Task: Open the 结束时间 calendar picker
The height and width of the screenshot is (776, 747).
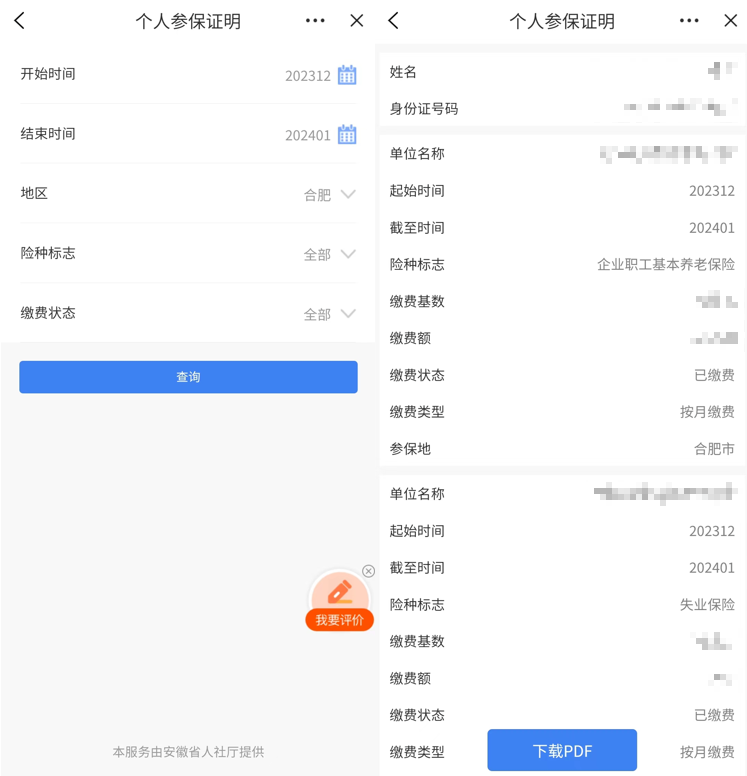Action: [347, 135]
